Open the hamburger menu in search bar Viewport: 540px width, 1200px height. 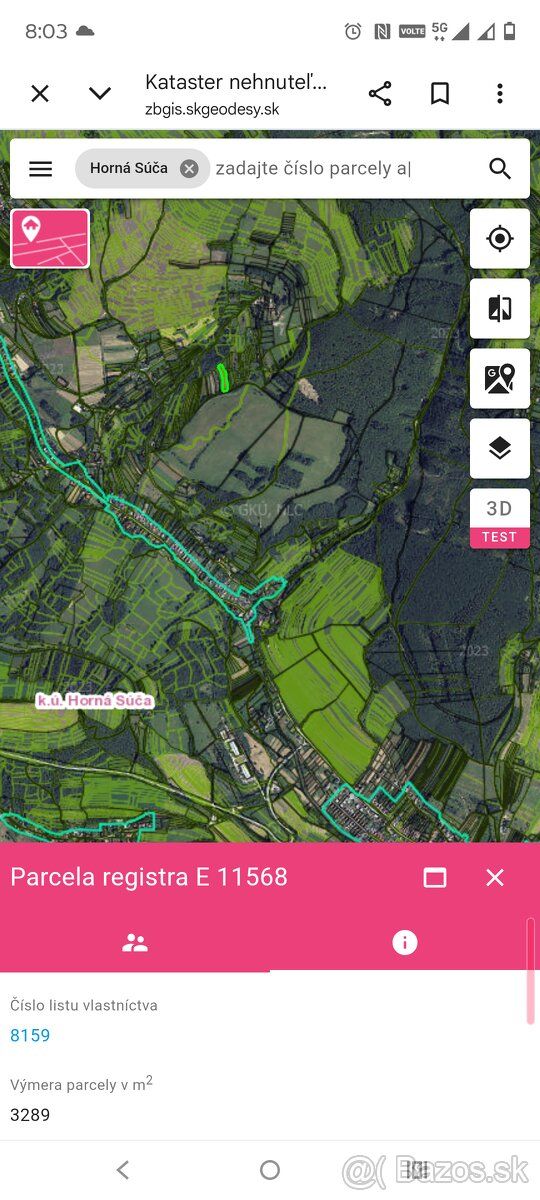pyautogui.click(x=41, y=169)
